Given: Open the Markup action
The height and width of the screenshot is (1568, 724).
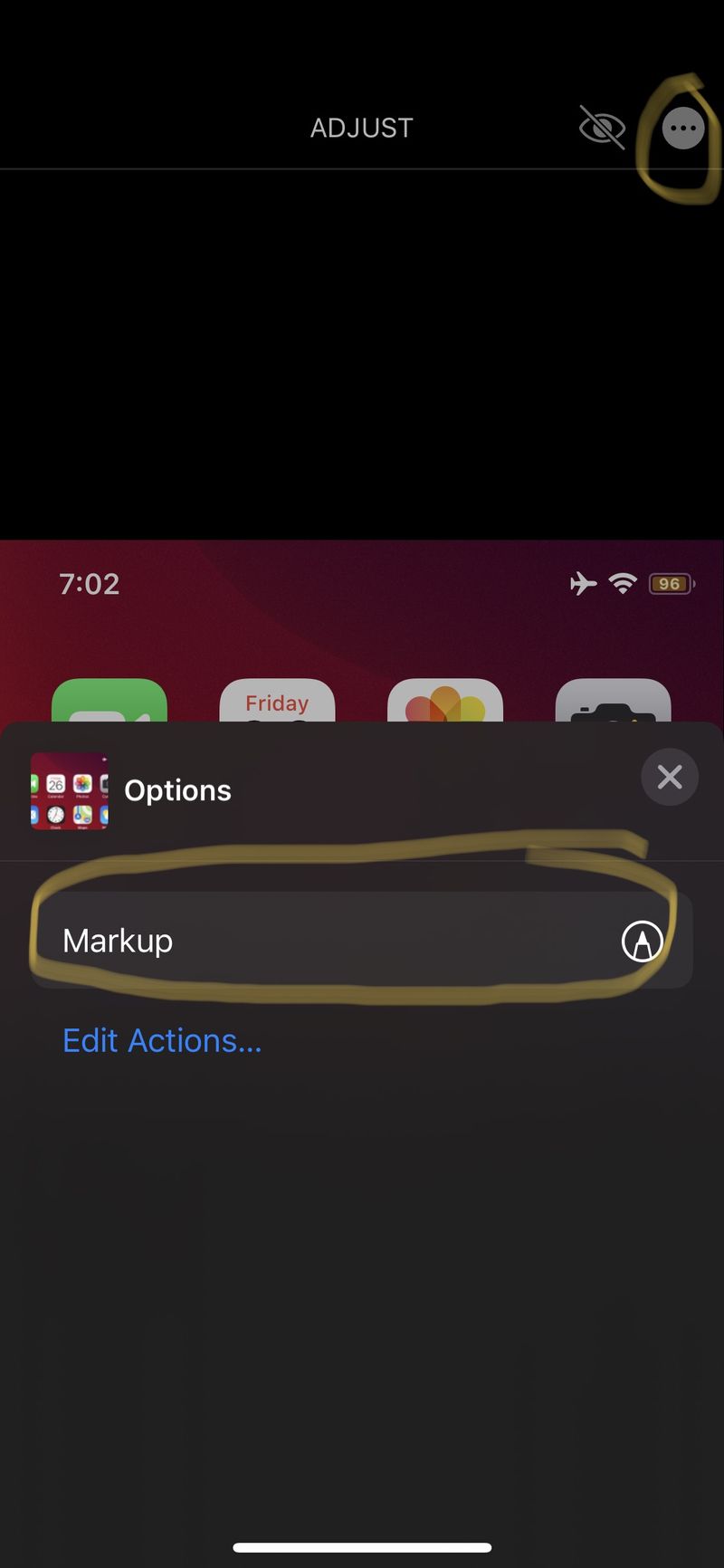Looking at the screenshot, I should (x=362, y=941).
